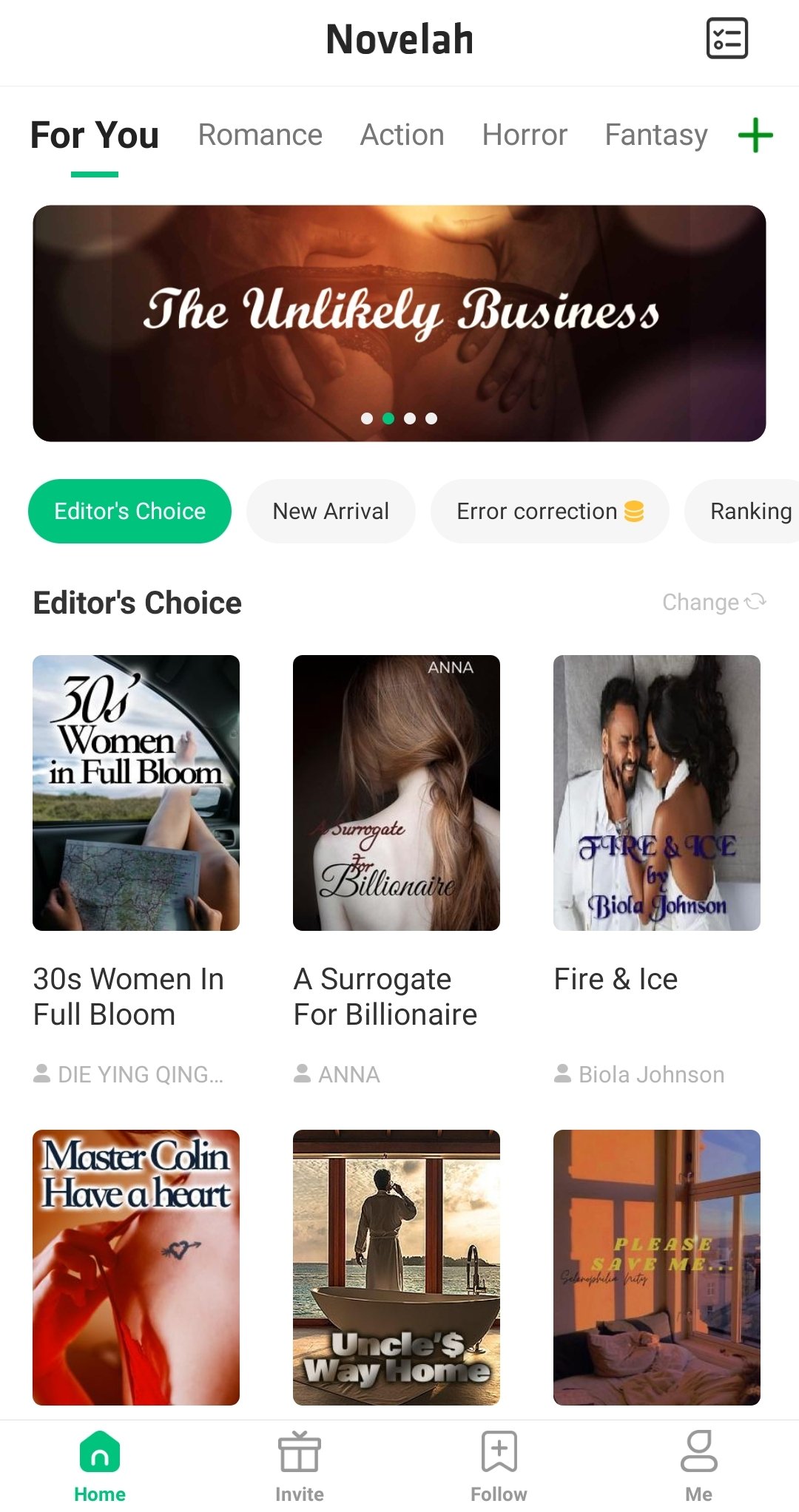Screen dimensions: 799x1512
Task: Open Master Colin Have a heart cover
Action: click(136, 1267)
